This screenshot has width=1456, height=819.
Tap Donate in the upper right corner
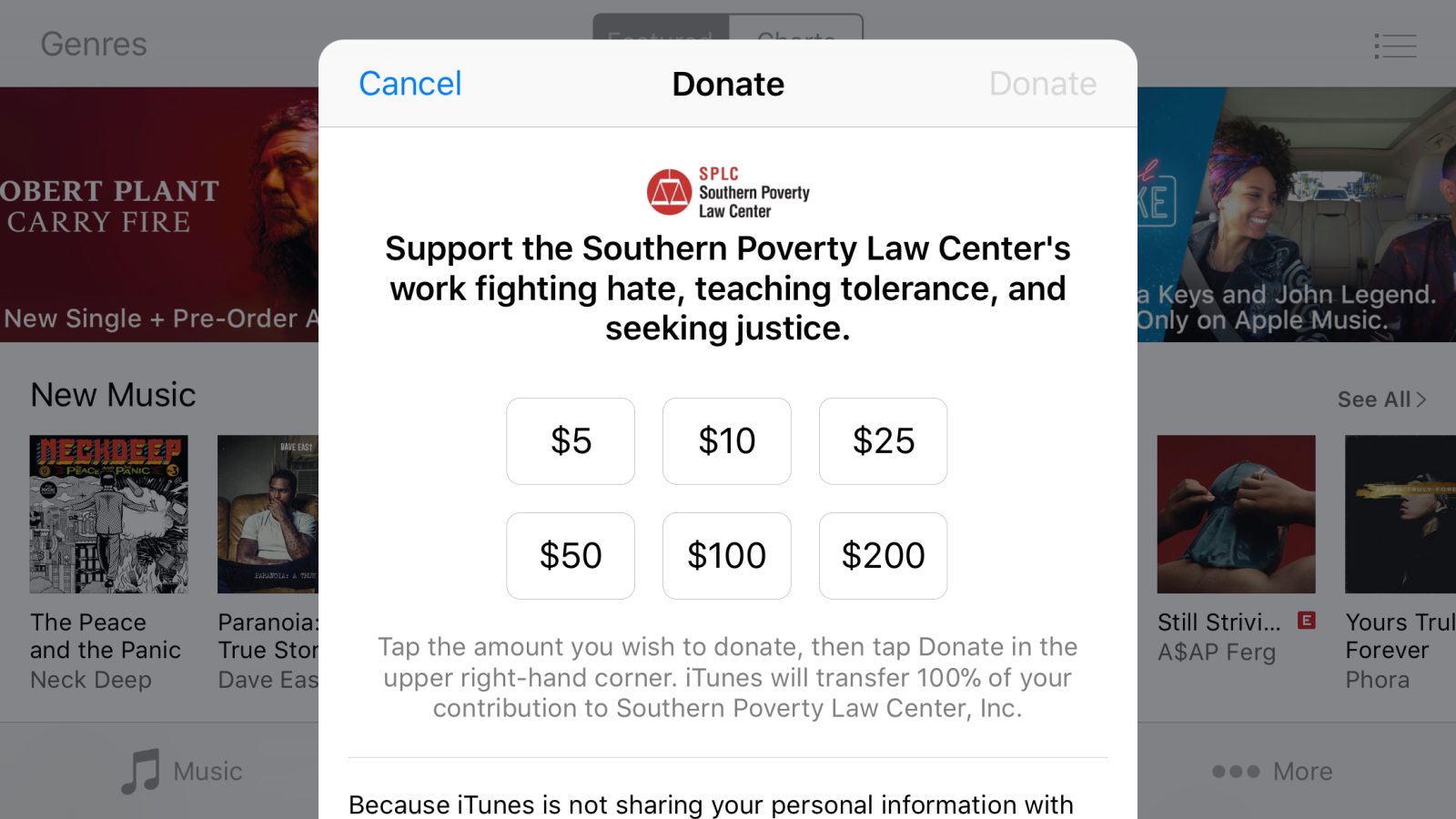click(1042, 84)
